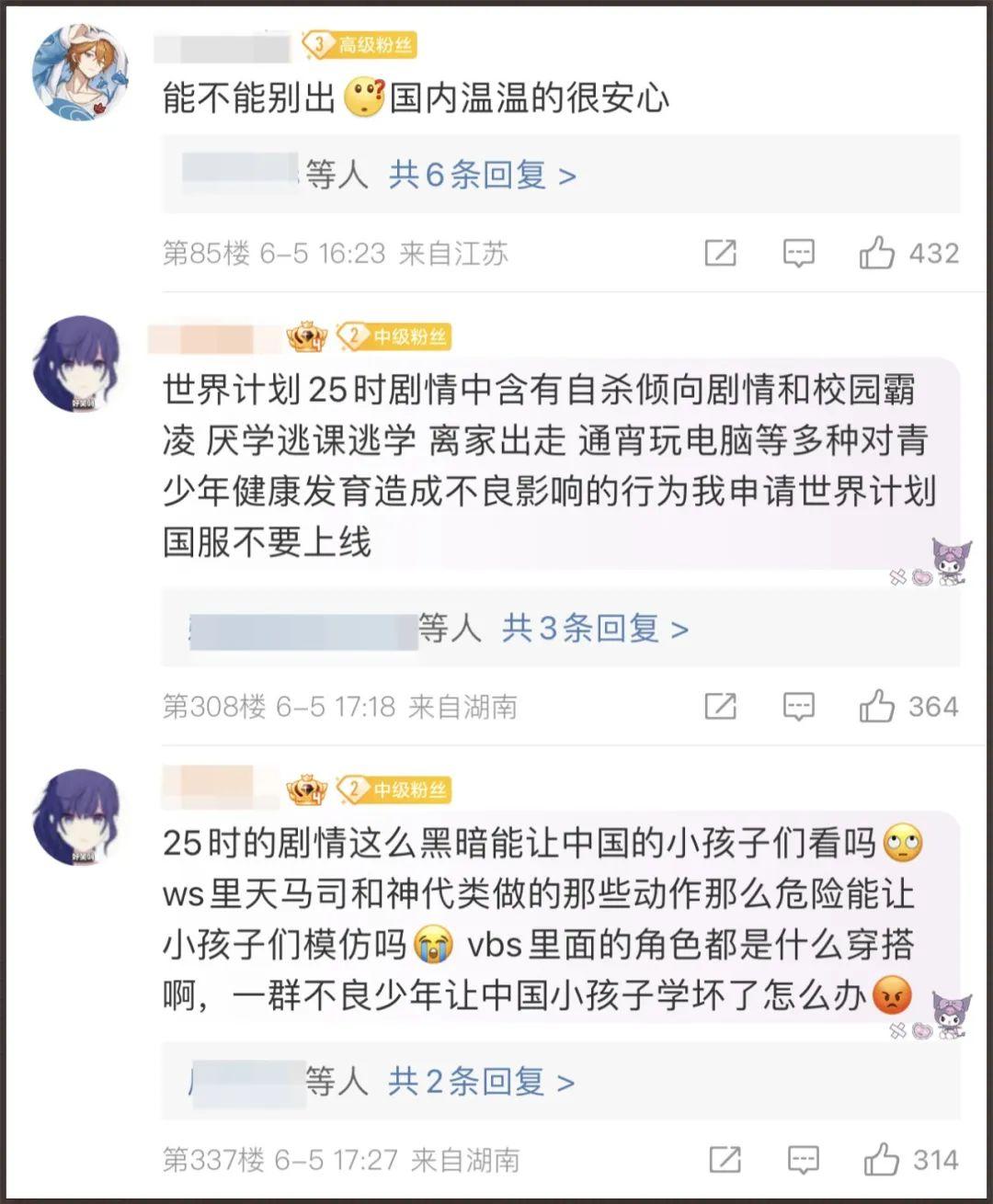Reply to the comment on floor 337

(803, 1160)
